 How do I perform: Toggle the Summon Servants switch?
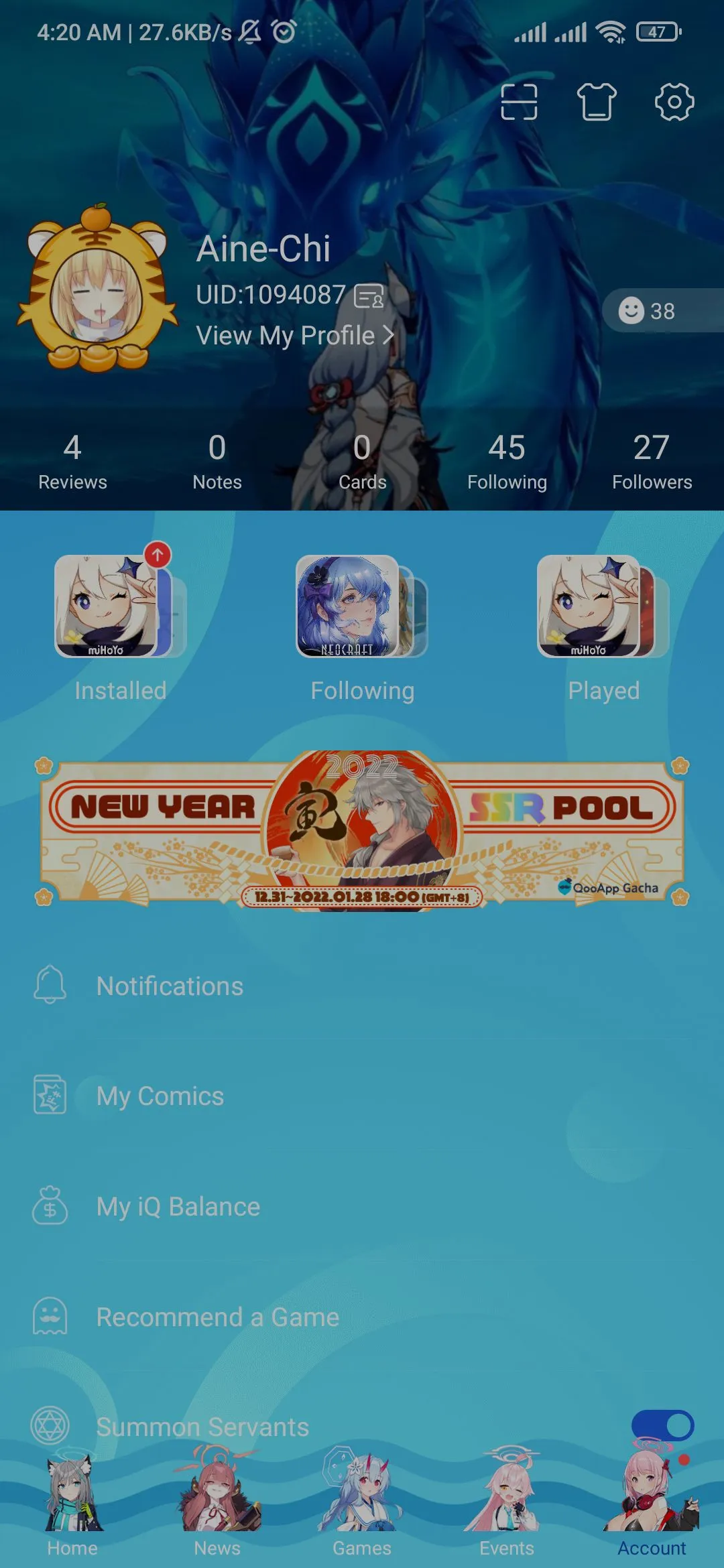coord(662,1425)
